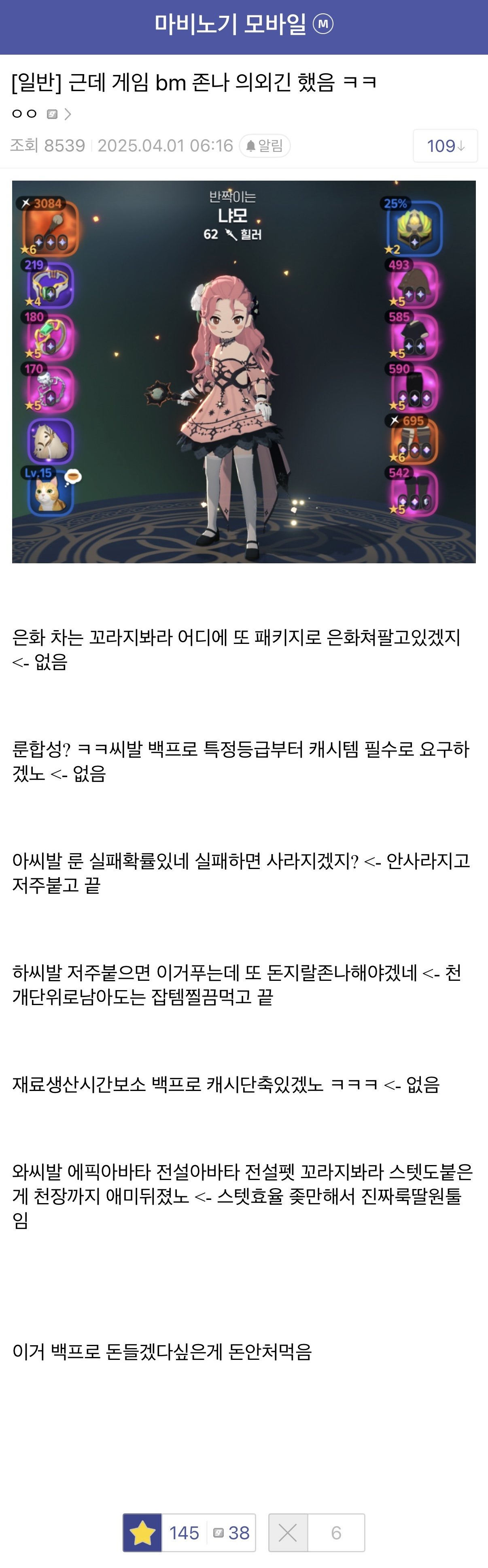This screenshot has height=1568, width=488.
Task: Open author ㅇㅇ profile chevron
Action: (68, 114)
